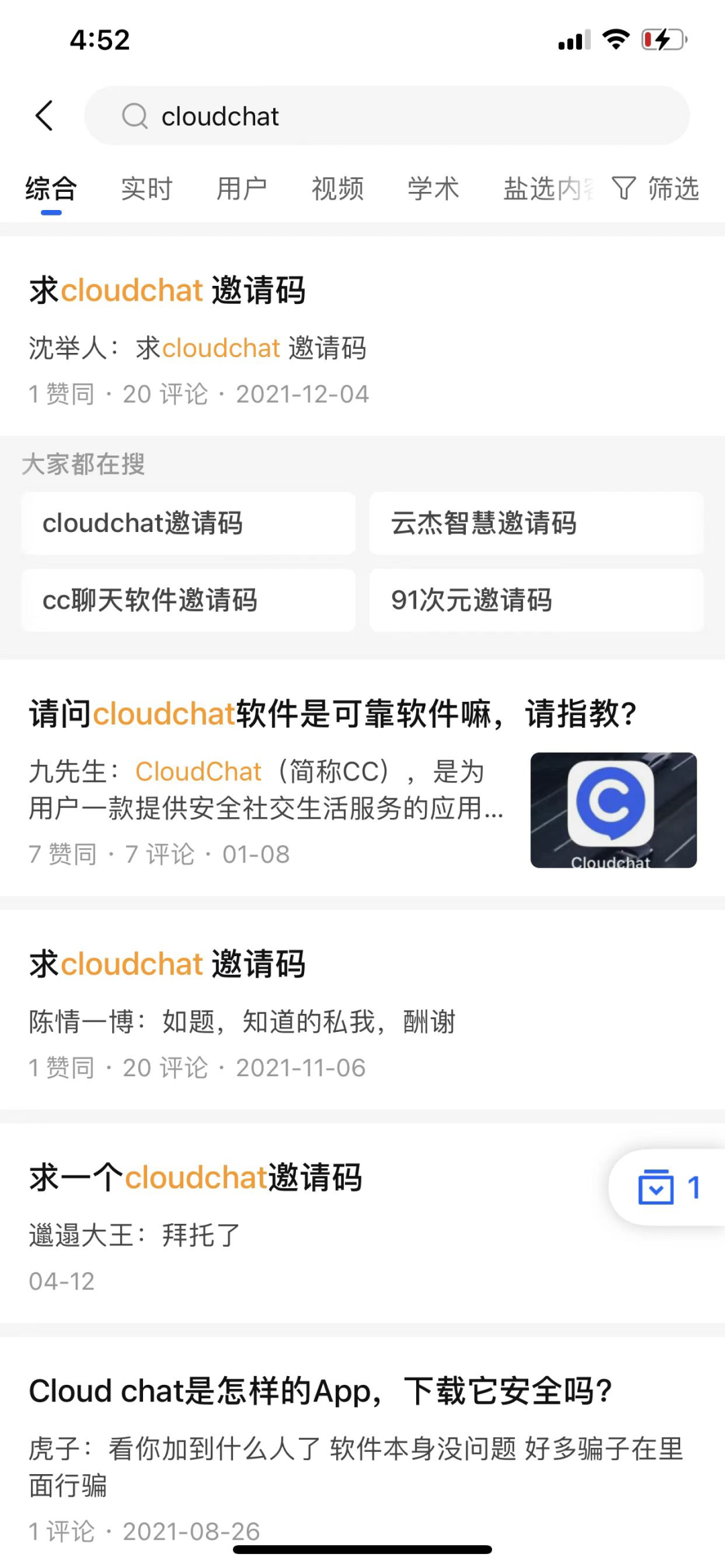
Task: Open post 求cloudchat 邀请码 by 沈举人
Action: (x=168, y=290)
